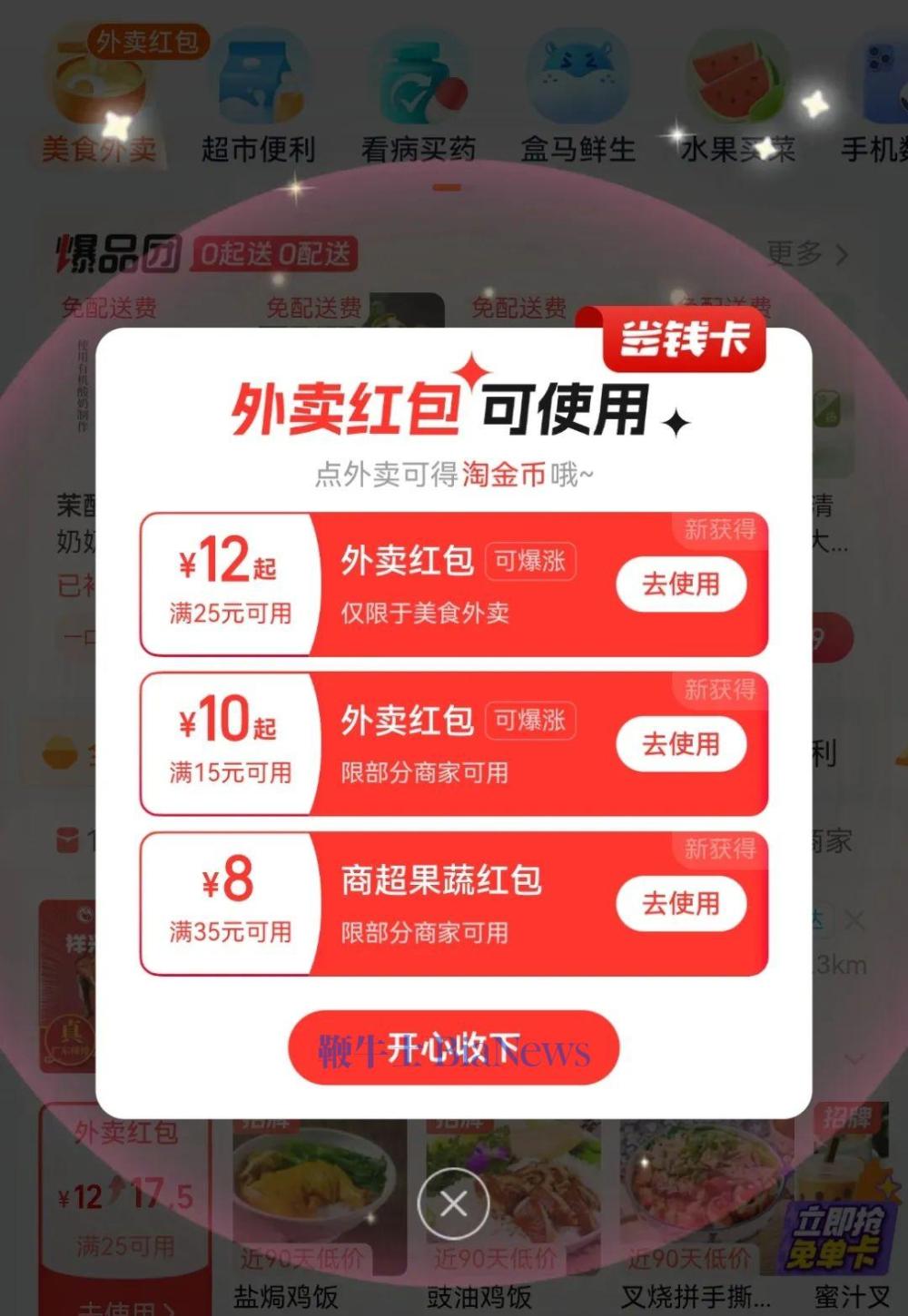The height and width of the screenshot is (1316, 908).
Task: Use the ¥8 商超果蔬红包 coupon
Action: (681, 903)
